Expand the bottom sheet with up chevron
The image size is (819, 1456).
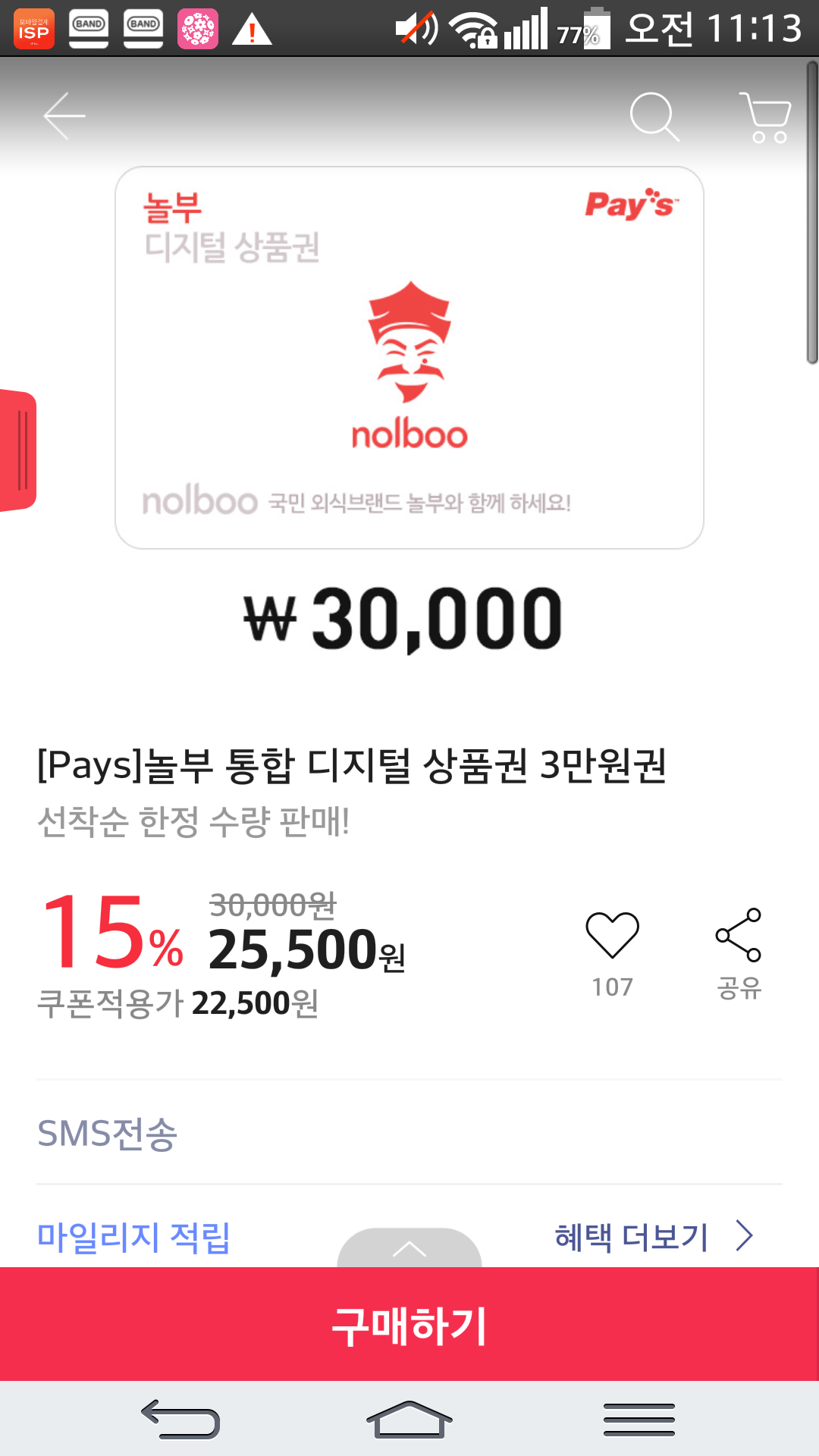409,1248
